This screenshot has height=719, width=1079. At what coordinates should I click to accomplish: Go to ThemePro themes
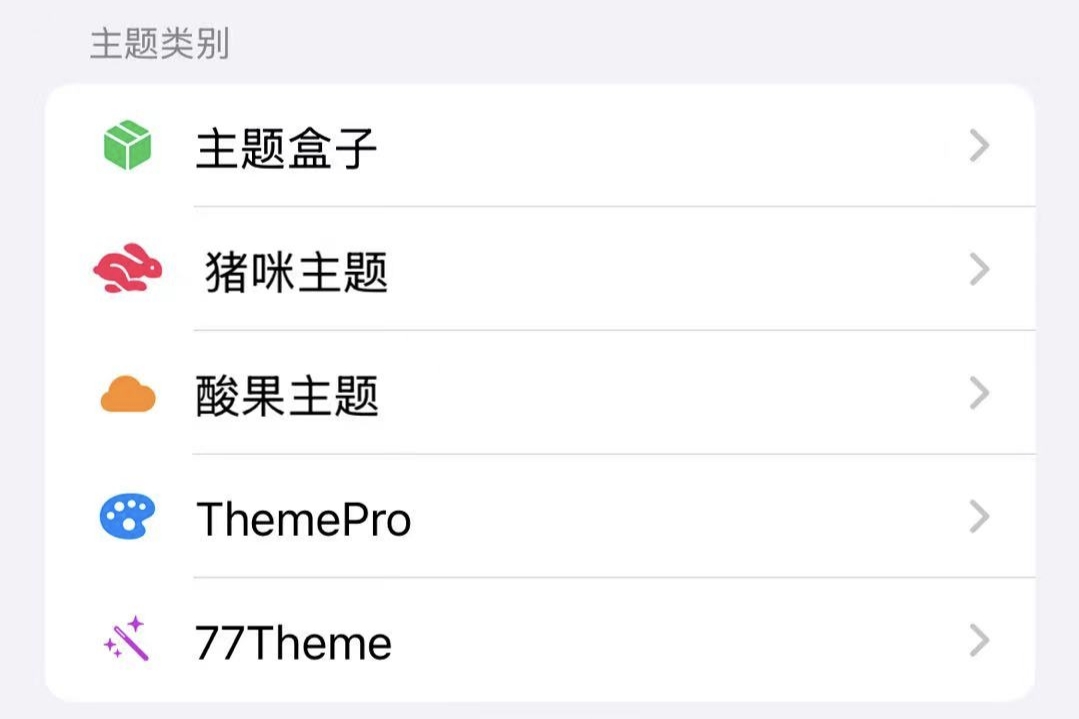click(x=303, y=519)
